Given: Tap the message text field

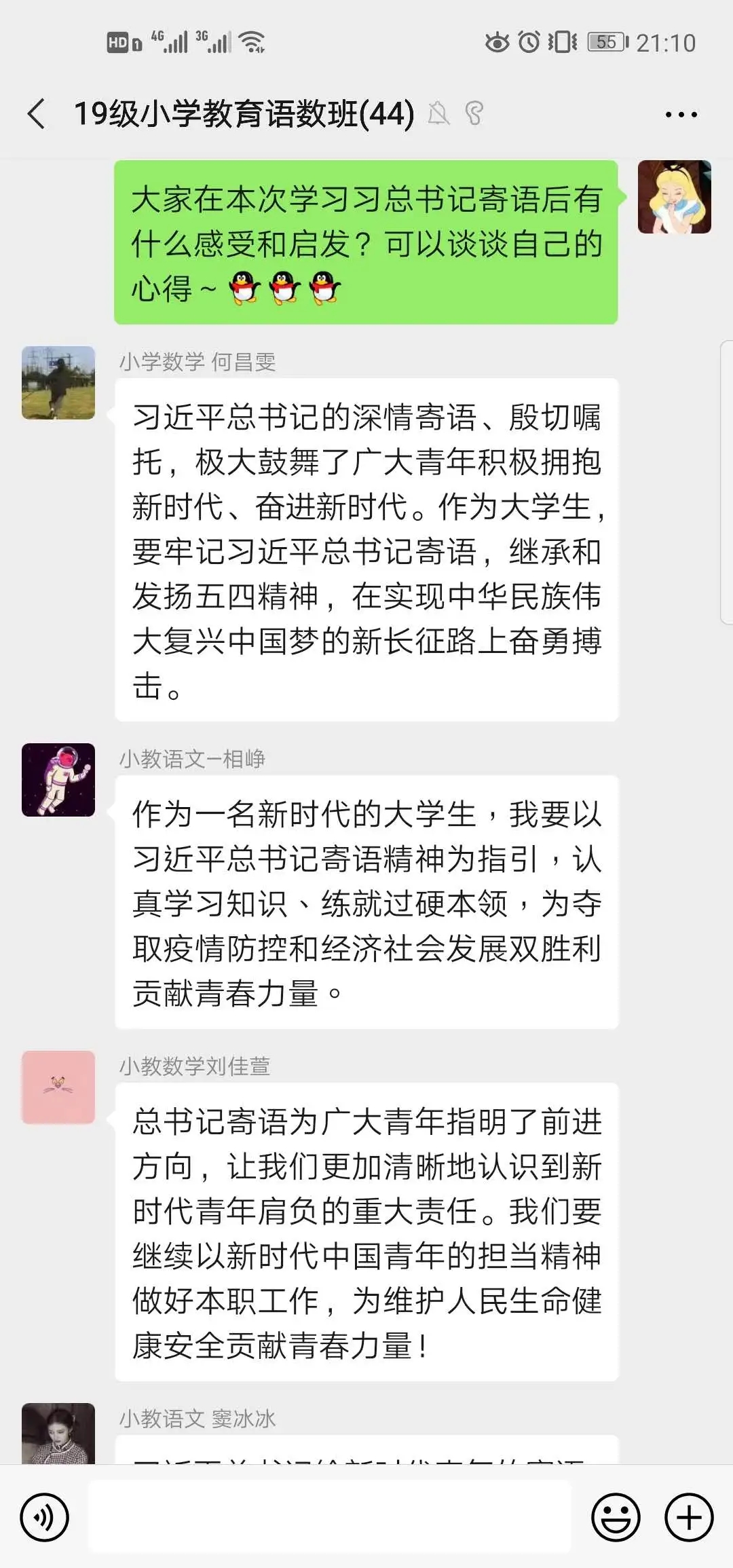Looking at the screenshot, I should (330, 1517).
